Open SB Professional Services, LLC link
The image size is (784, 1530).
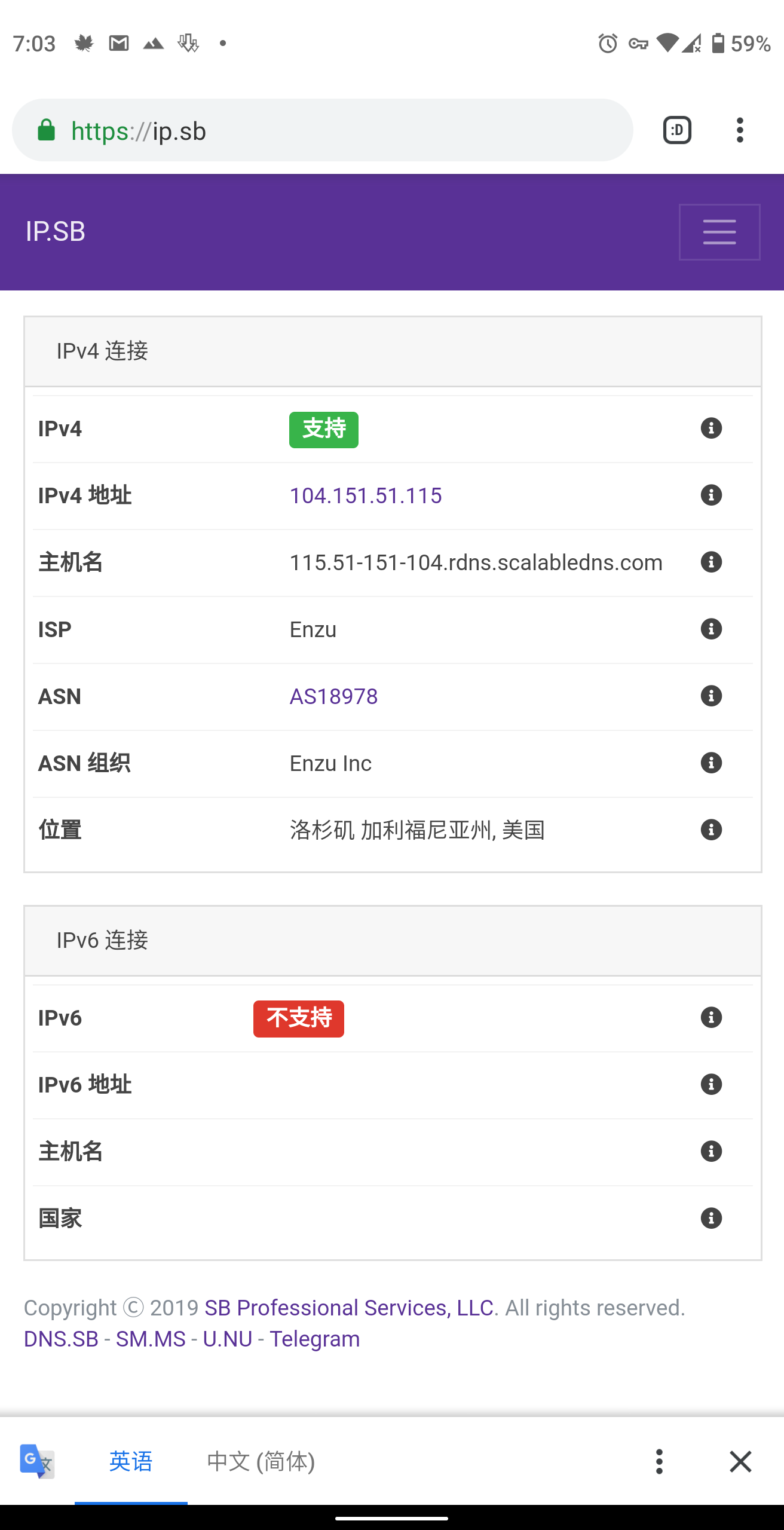pos(349,1308)
